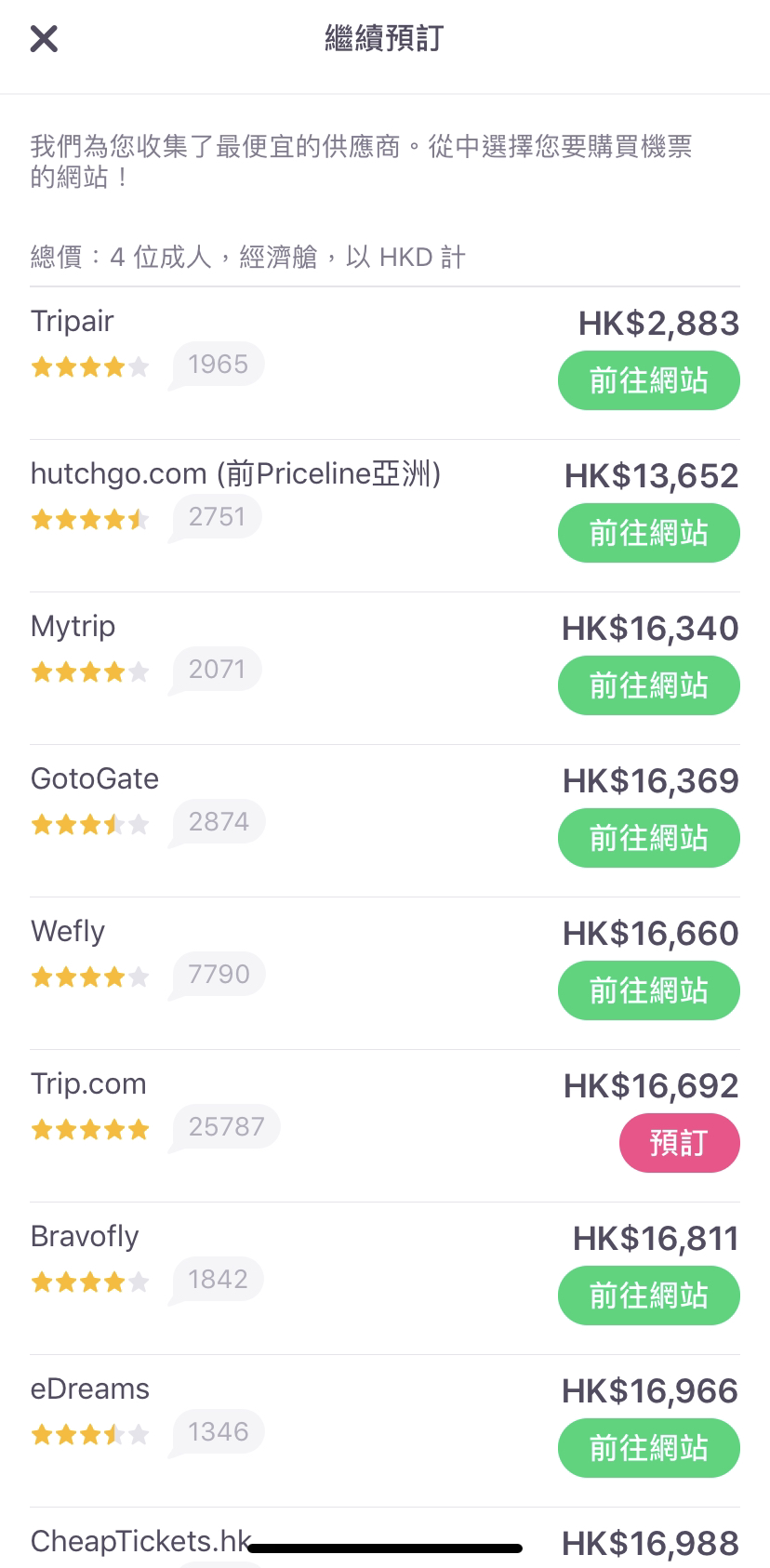Visit Mytrip website for HK$16,340
Viewport: 770px width, 1568px height.
point(648,685)
